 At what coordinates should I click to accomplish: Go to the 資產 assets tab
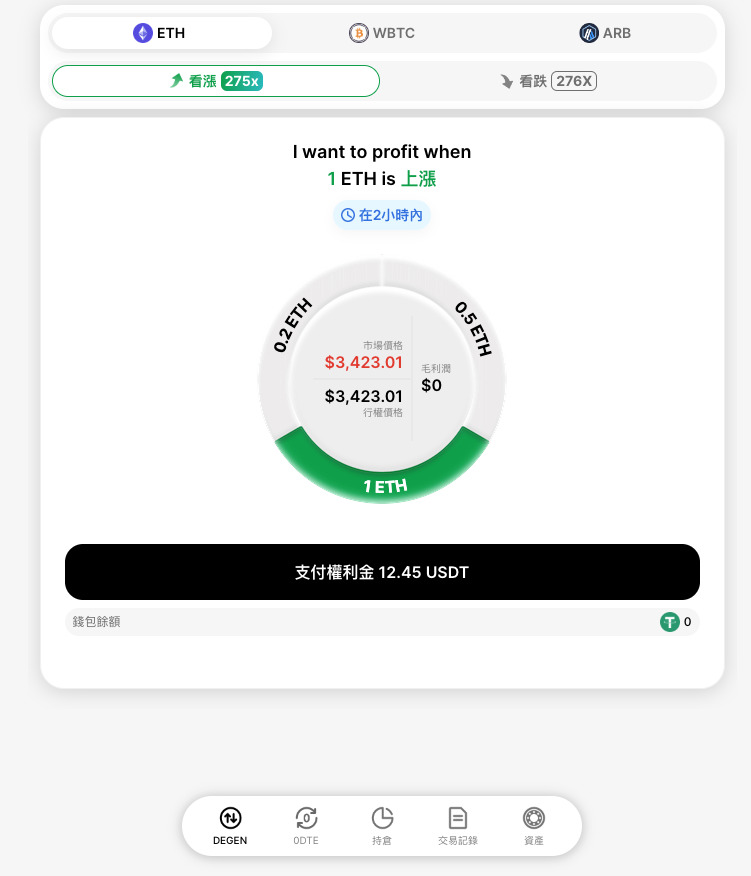pyautogui.click(x=534, y=826)
